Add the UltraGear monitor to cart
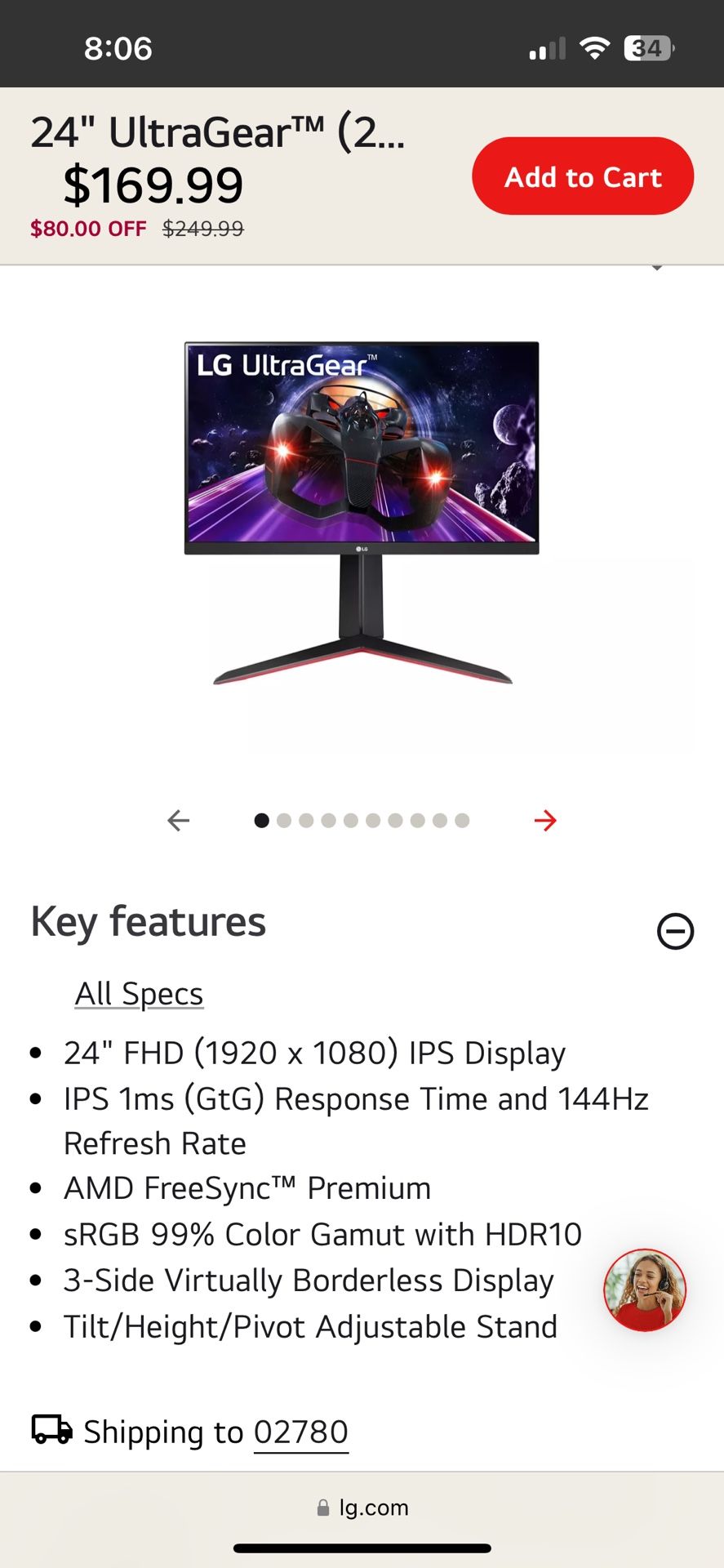 (x=583, y=176)
